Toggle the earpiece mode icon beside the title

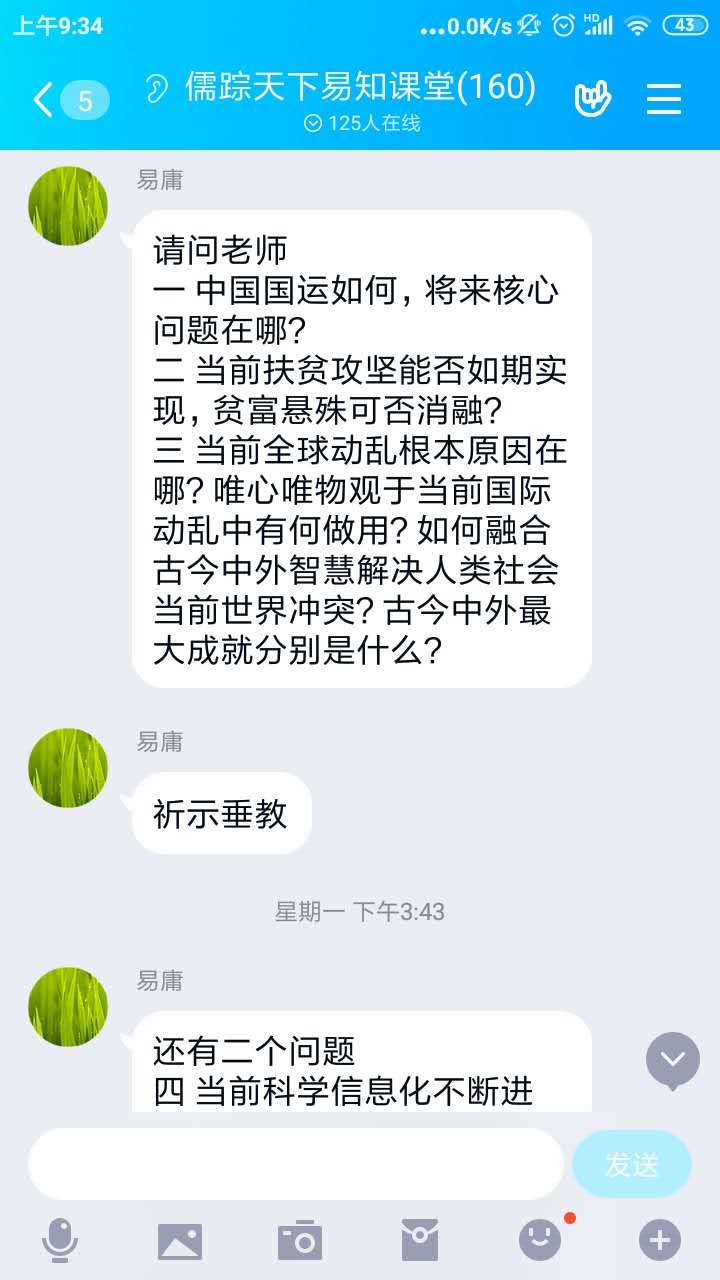tap(158, 88)
